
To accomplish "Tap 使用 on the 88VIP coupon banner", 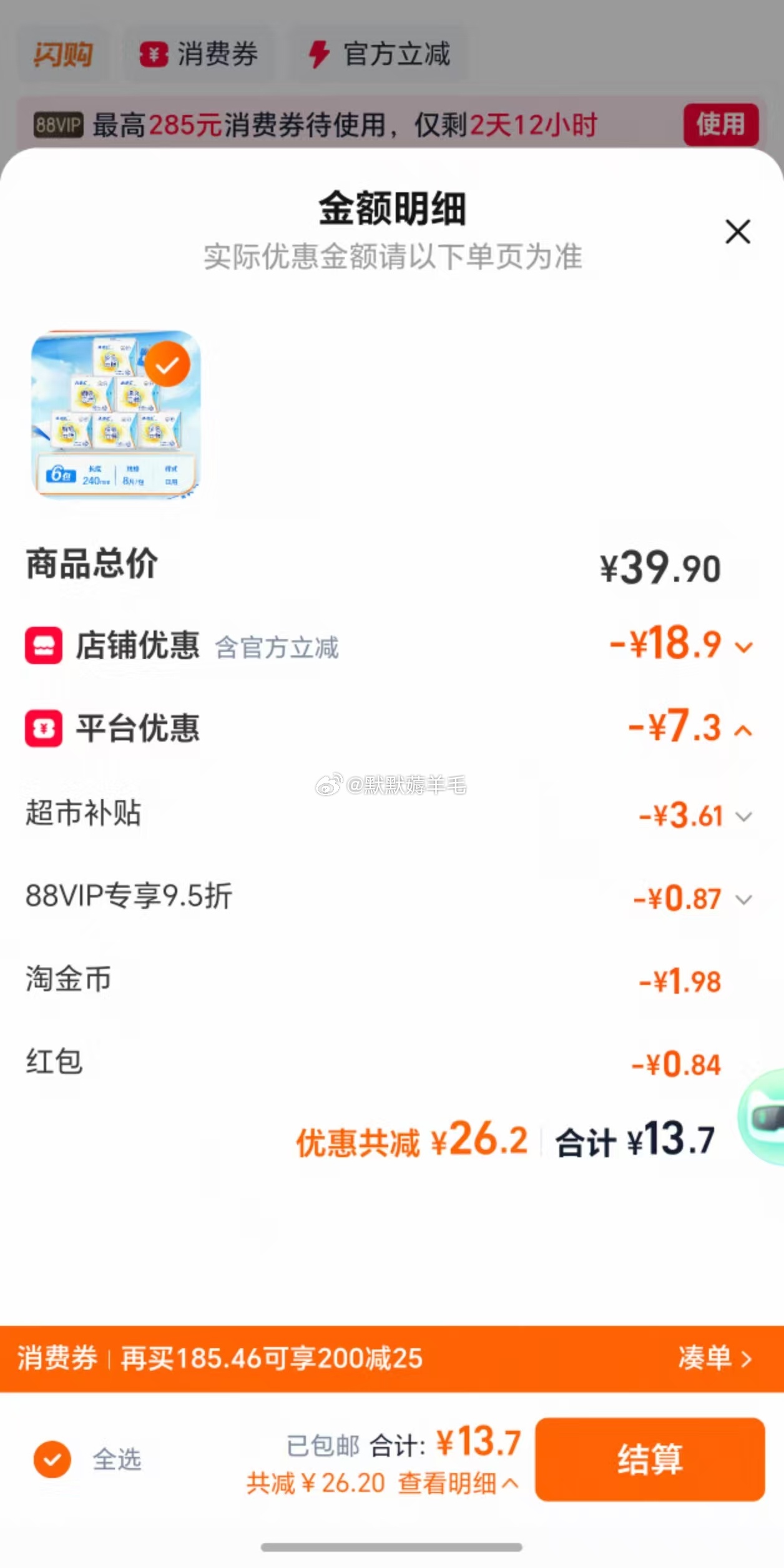I will [720, 124].
